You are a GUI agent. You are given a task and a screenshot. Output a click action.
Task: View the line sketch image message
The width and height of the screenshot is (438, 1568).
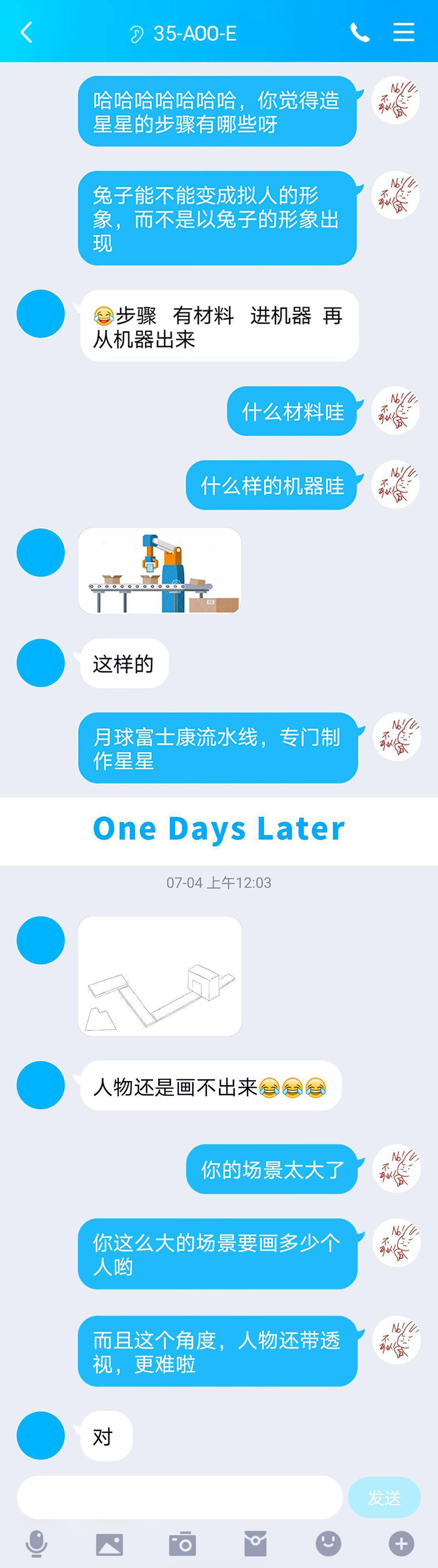(160, 976)
